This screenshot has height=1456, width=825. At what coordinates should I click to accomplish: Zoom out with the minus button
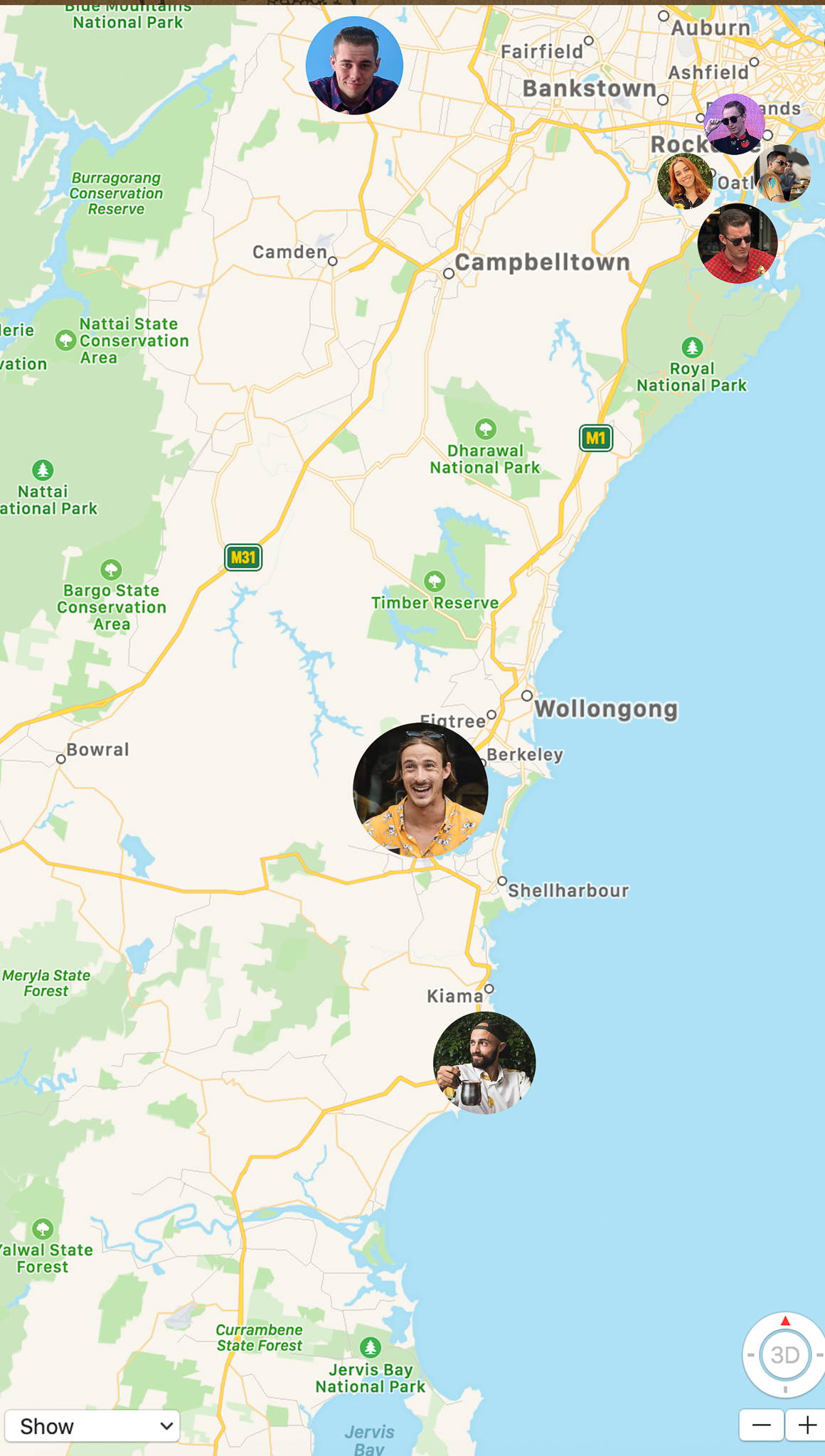762,1425
